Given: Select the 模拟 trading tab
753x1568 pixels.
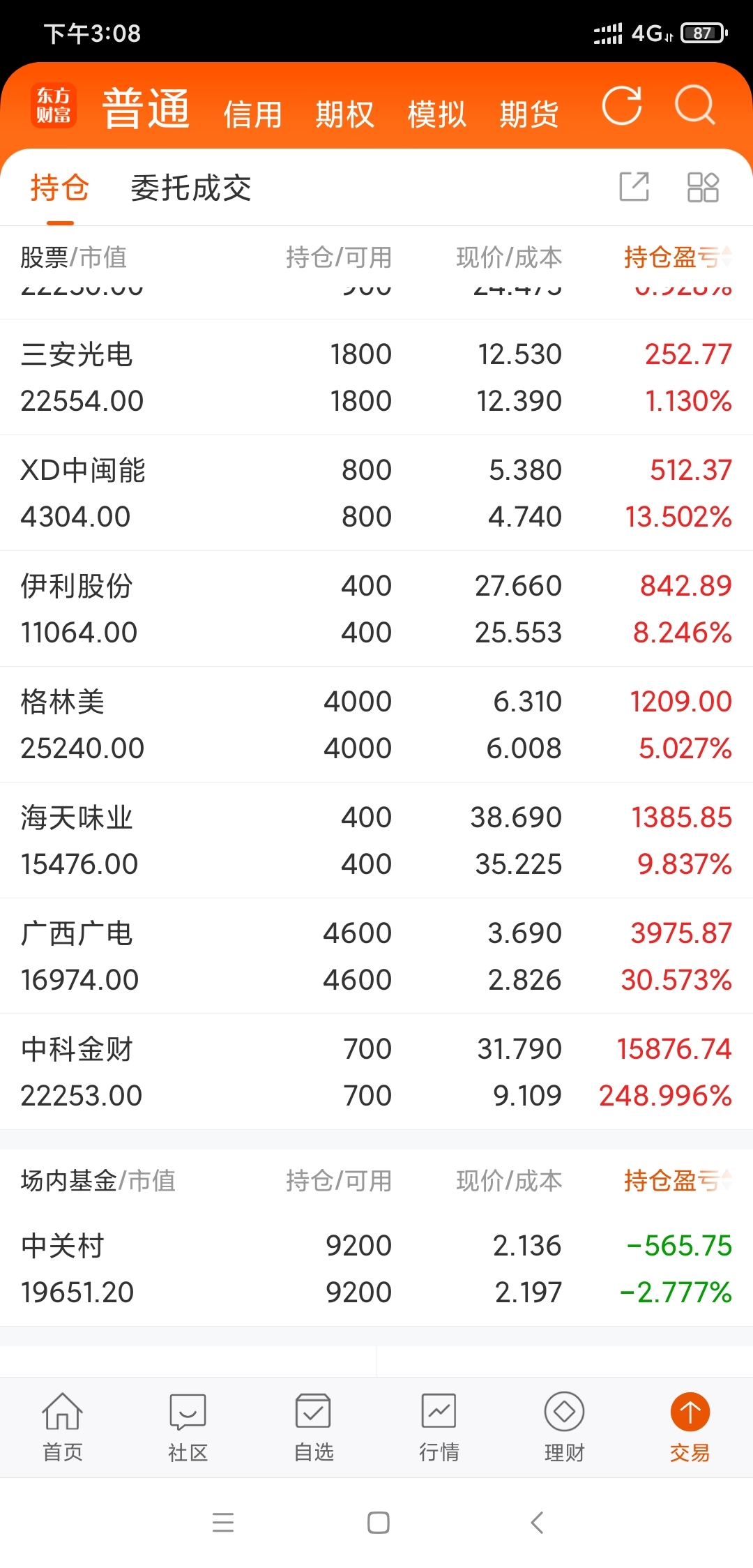Looking at the screenshot, I should point(436,114).
